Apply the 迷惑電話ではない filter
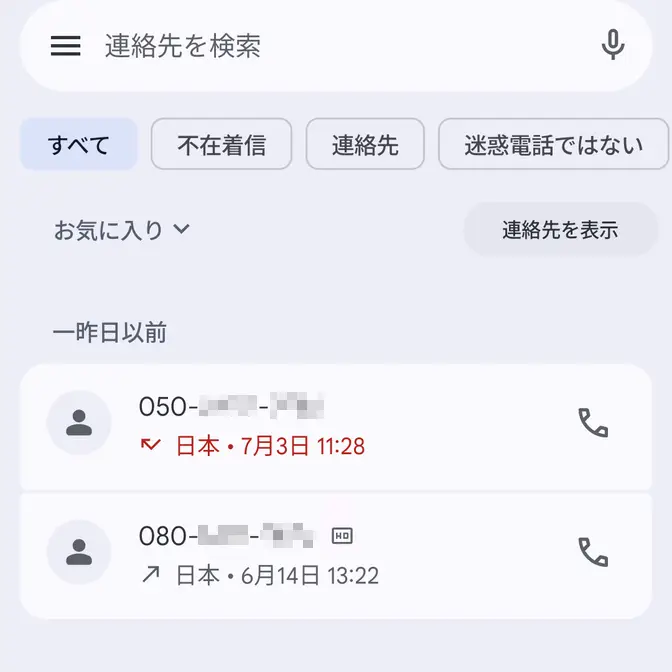Viewport: 672px width, 672px height. pos(553,145)
